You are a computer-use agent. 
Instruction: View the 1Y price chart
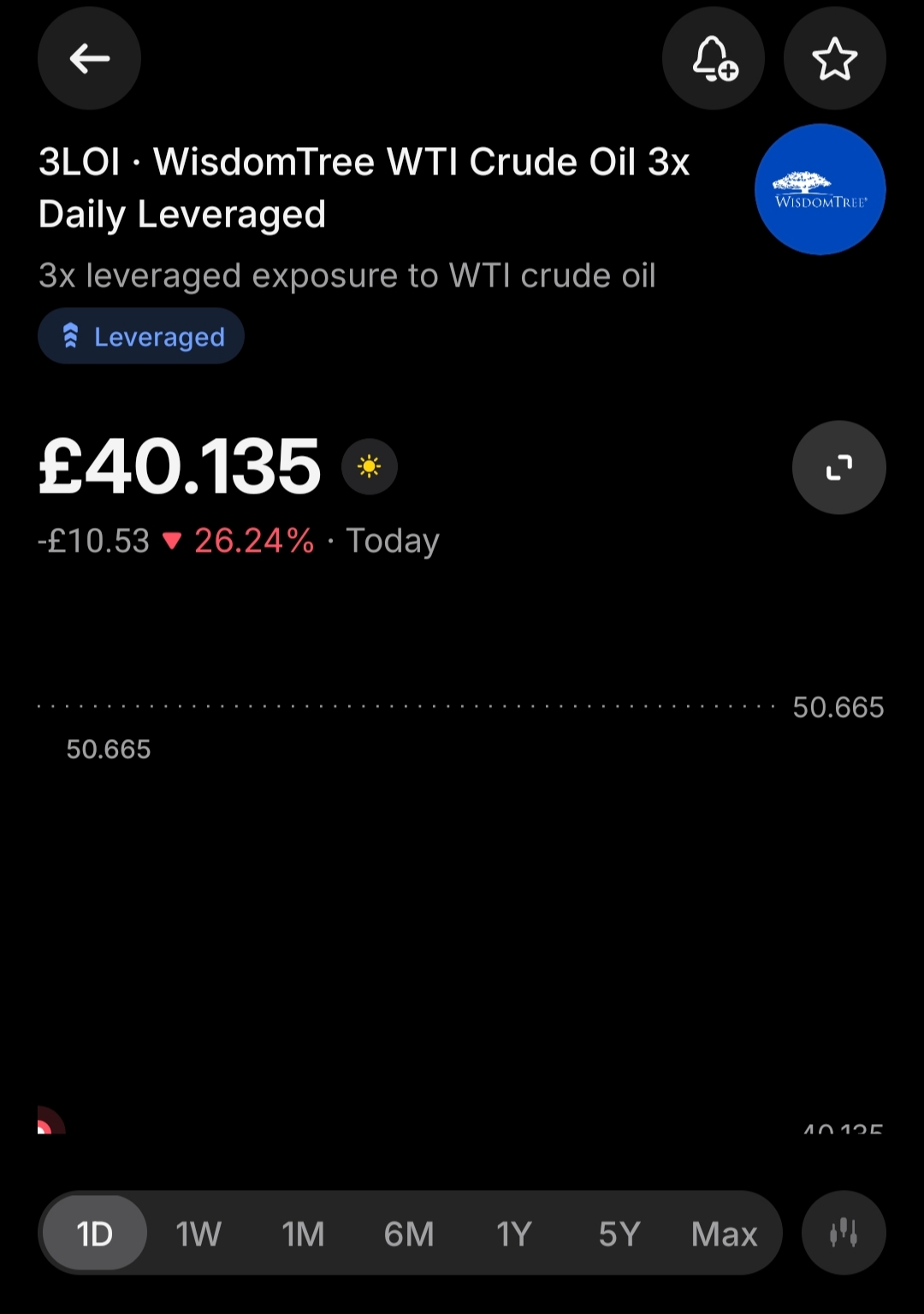pyautogui.click(x=514, y=1234)
